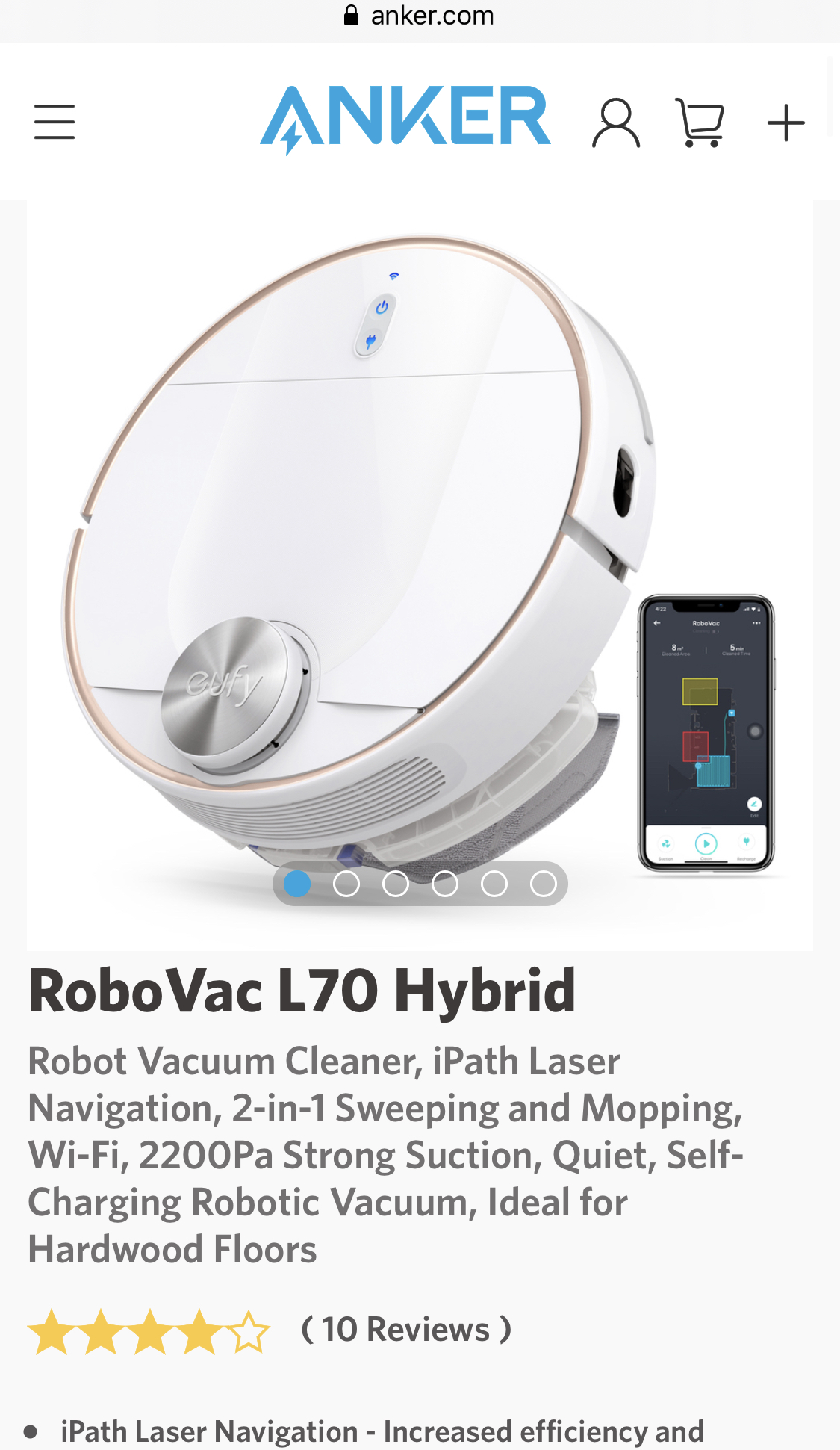The image size is (840, 1450).
Task: Tap the anker.com address bar
Action: pyautogui.click(x=420, y=16)
